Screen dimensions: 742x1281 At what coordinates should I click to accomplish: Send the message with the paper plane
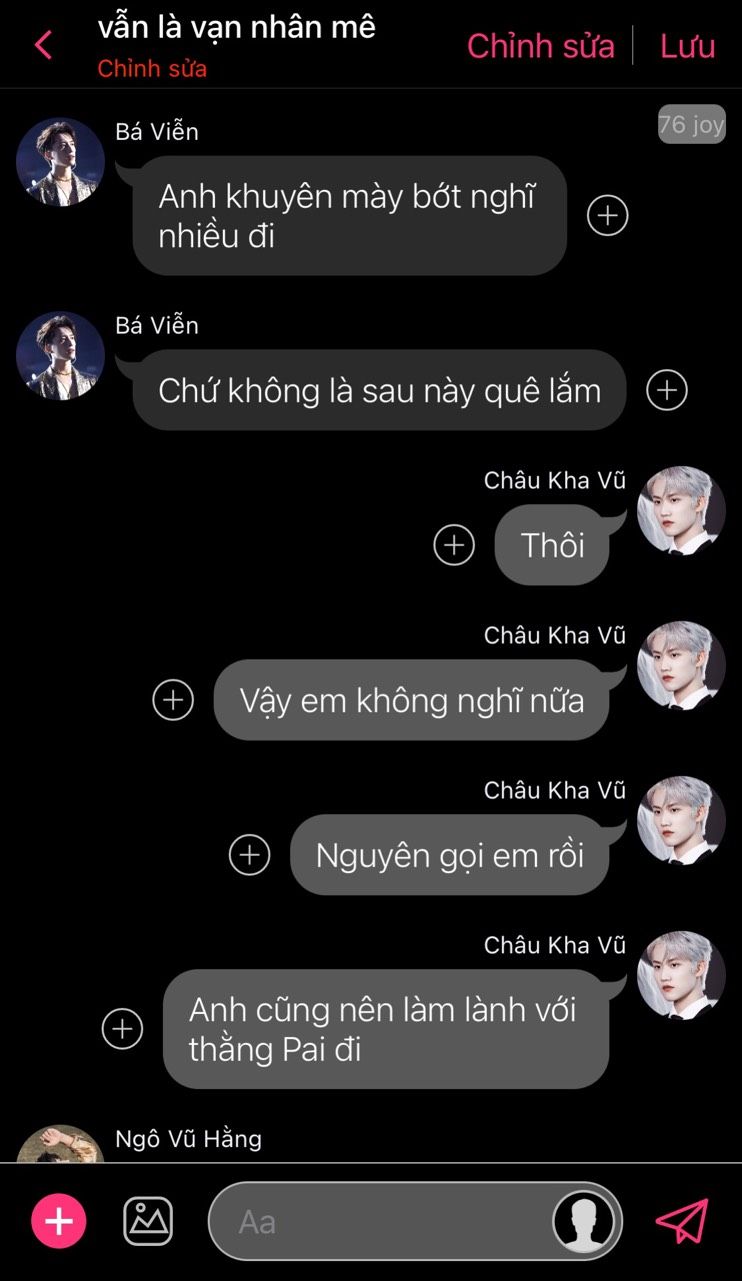click(x=682, y=1221)
